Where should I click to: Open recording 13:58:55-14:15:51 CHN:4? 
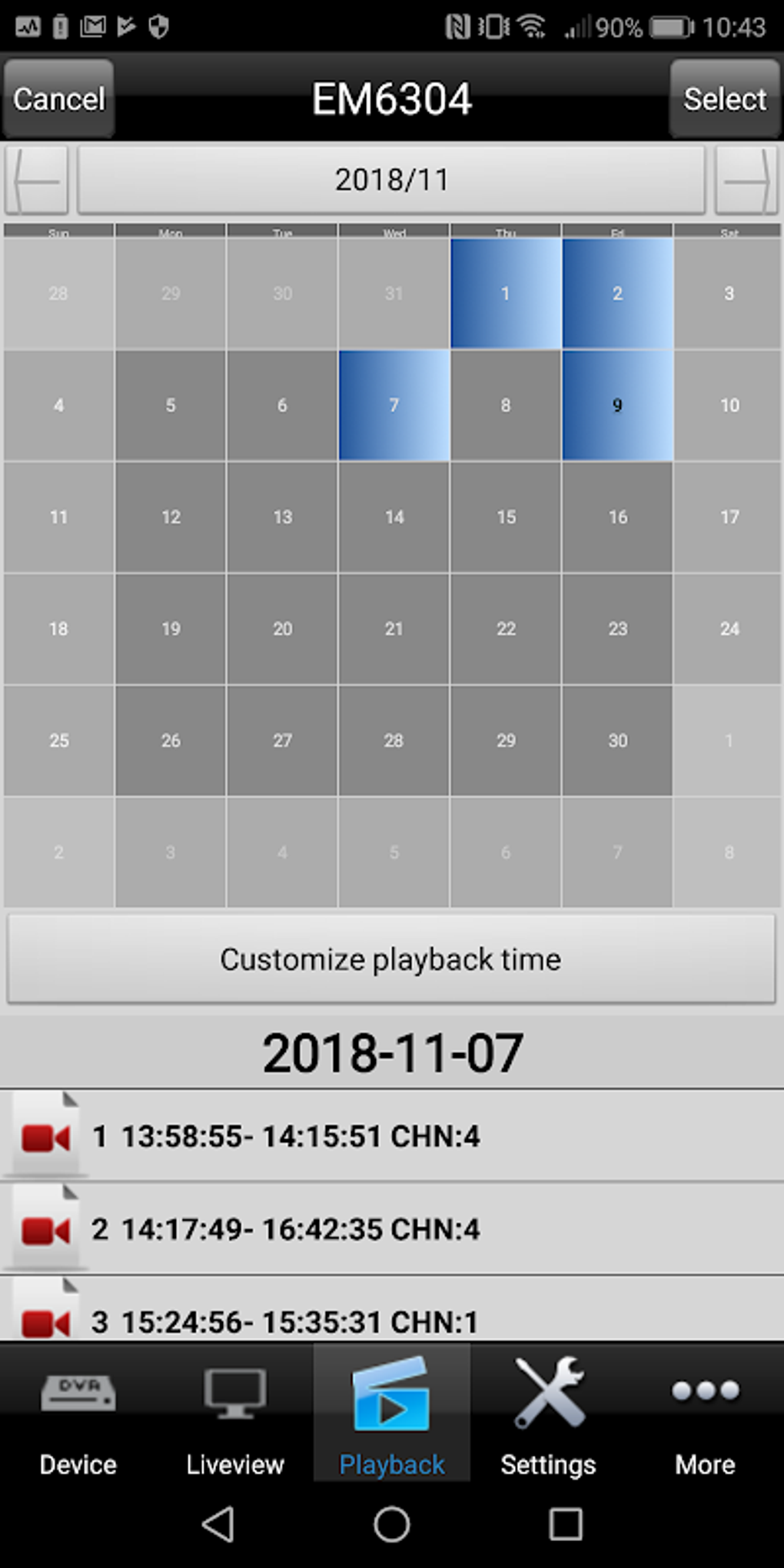(x=392, y=1136)
